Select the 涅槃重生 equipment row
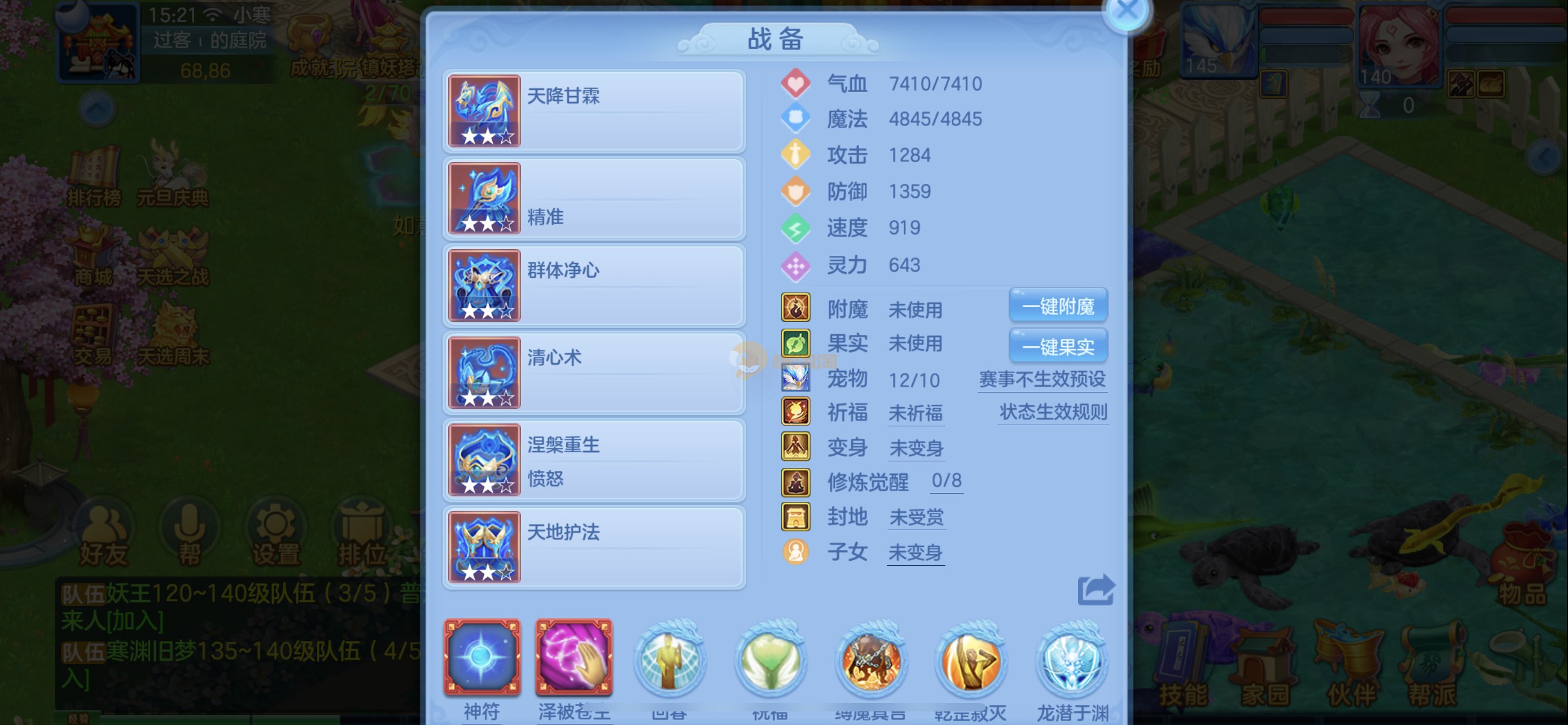 coord(594,460)
